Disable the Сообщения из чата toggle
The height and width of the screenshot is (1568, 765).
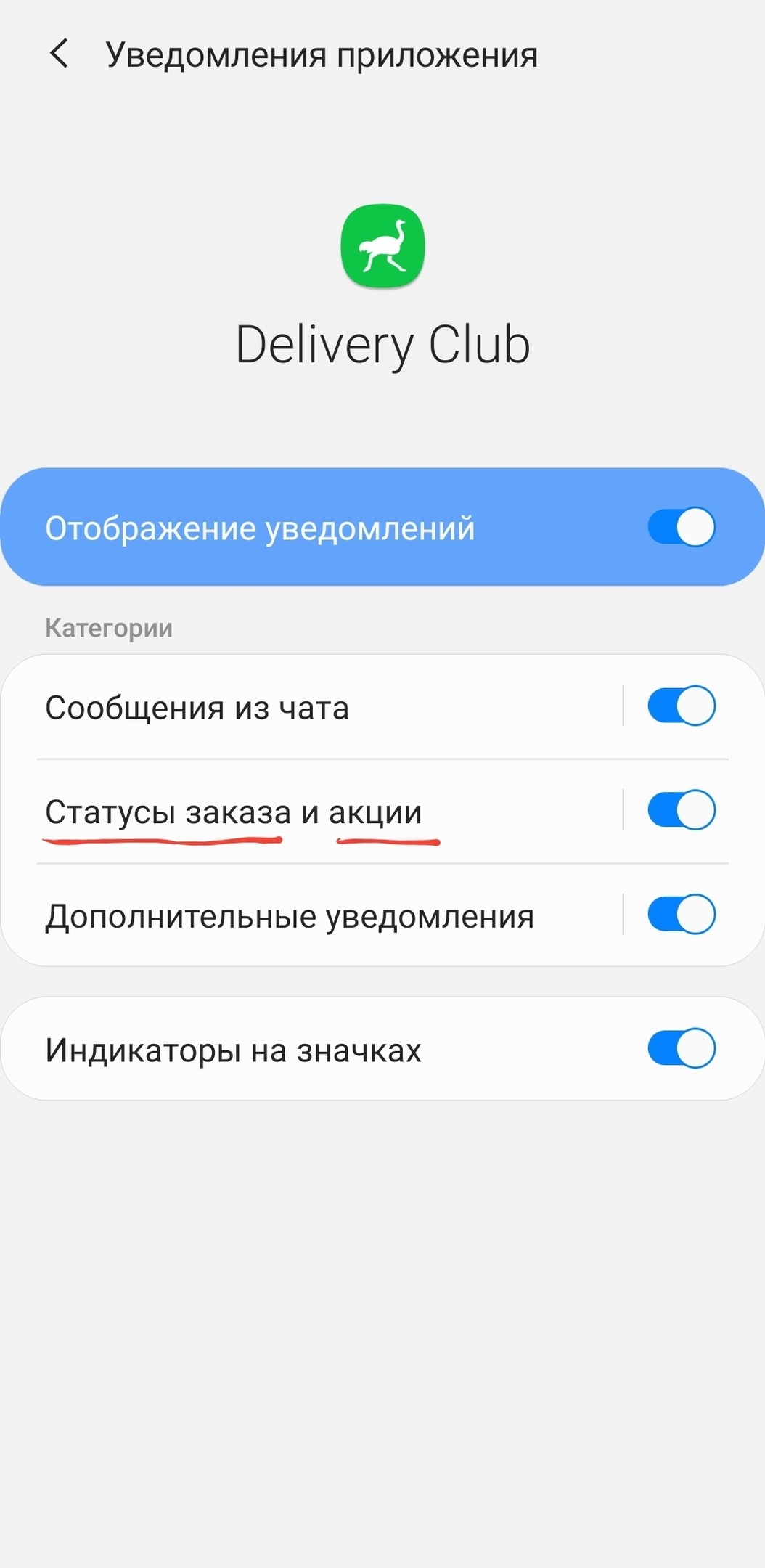click(682, 706)
